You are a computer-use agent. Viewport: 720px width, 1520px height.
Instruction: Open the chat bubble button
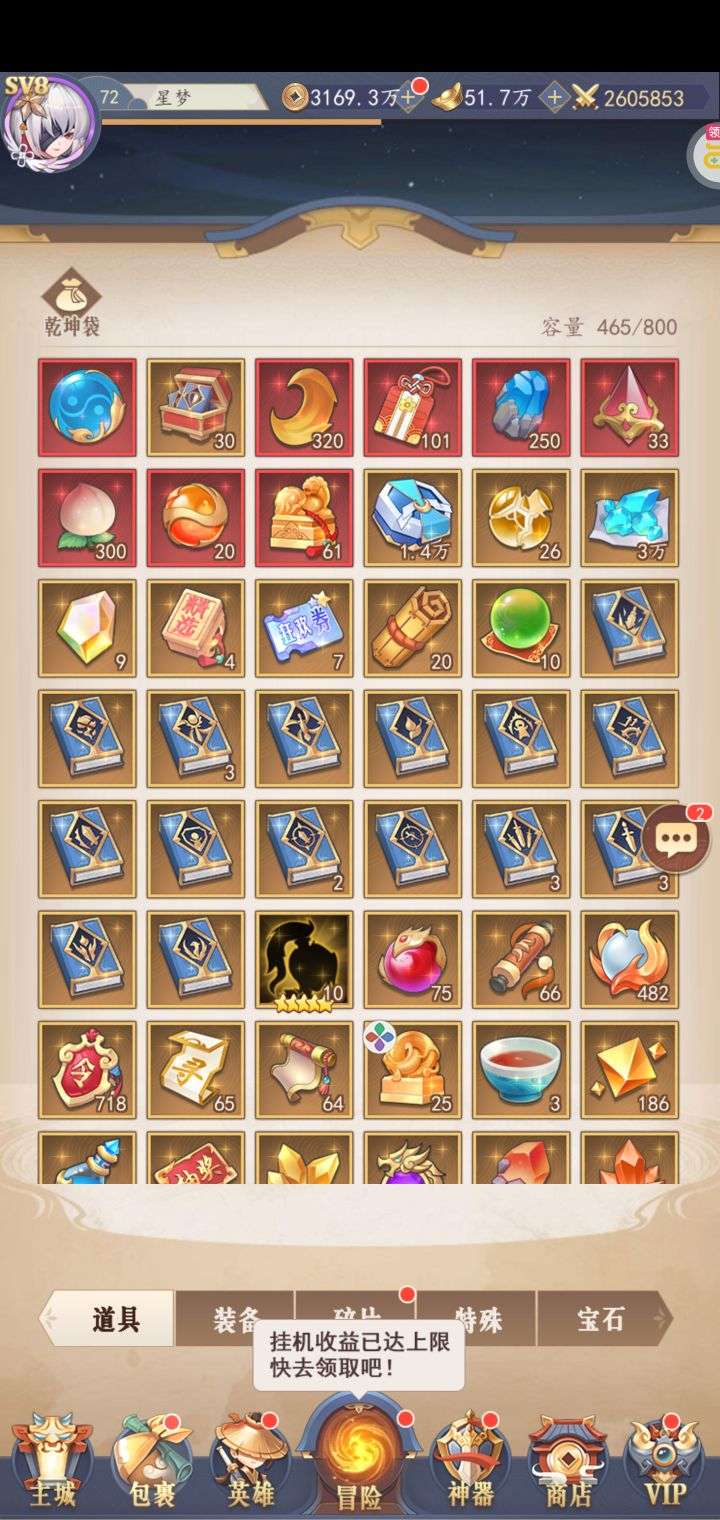[675, 838]
